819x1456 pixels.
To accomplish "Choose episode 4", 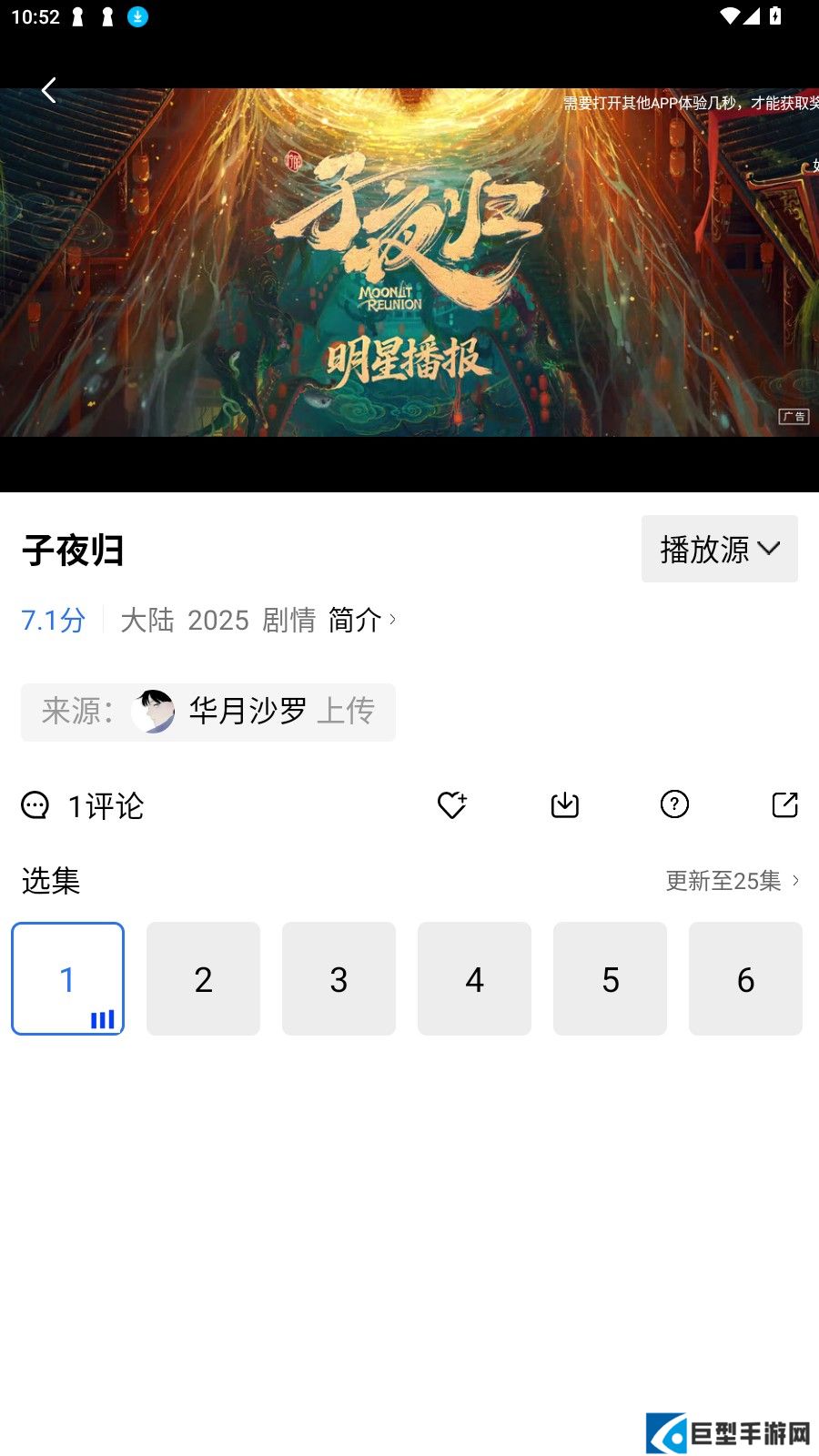I will click(x=474, y=978).
